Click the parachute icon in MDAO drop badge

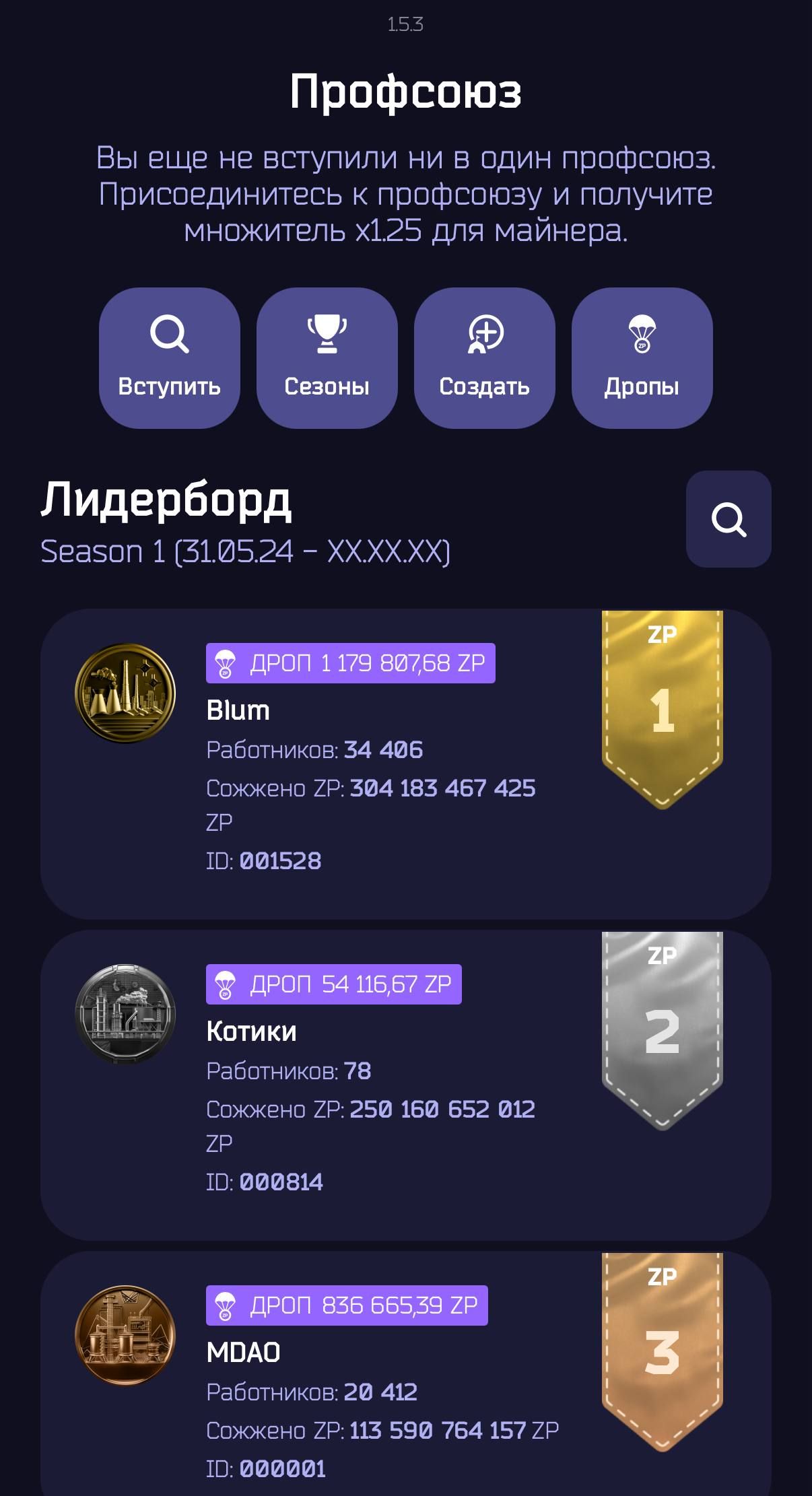(x=225, y=1307)
